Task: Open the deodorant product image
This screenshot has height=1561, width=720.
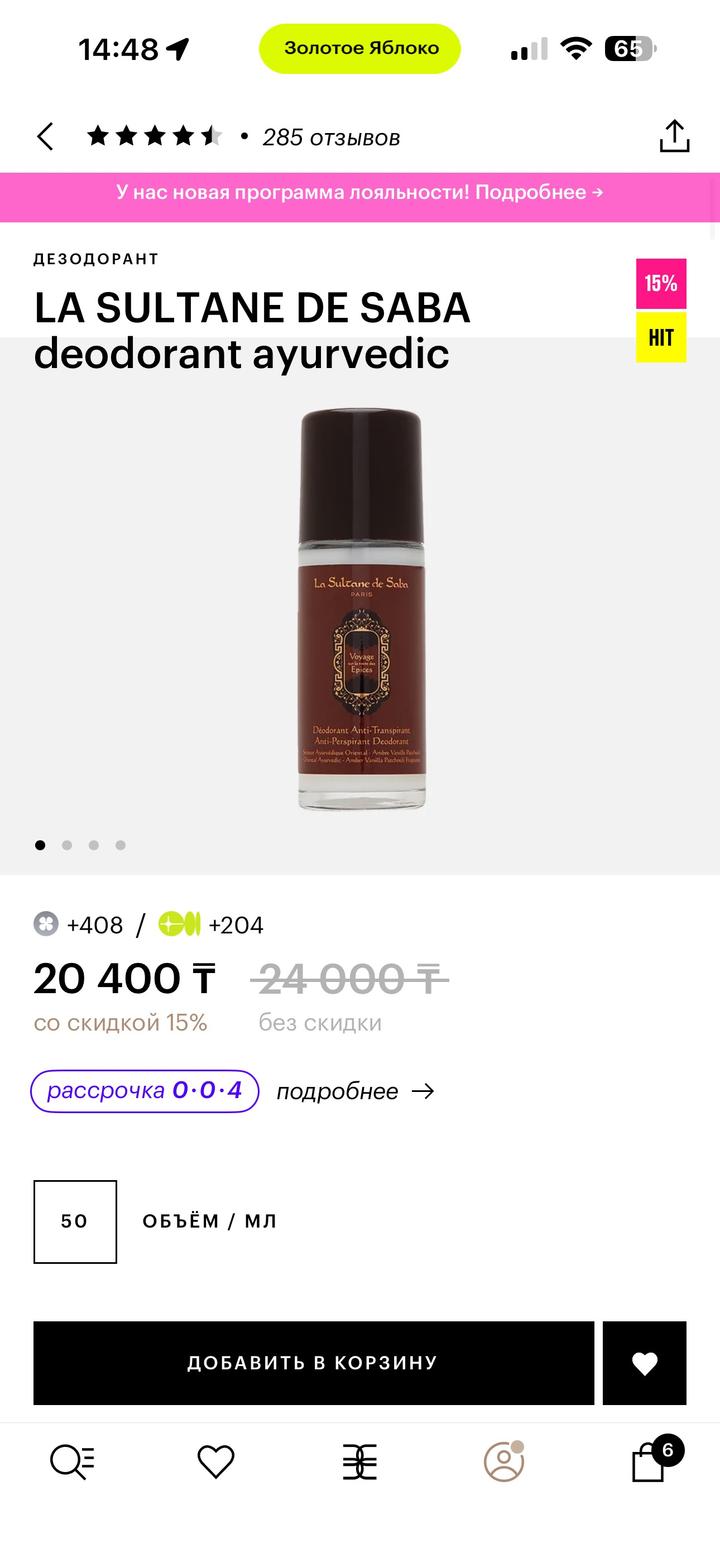Action: pos(362,610)
